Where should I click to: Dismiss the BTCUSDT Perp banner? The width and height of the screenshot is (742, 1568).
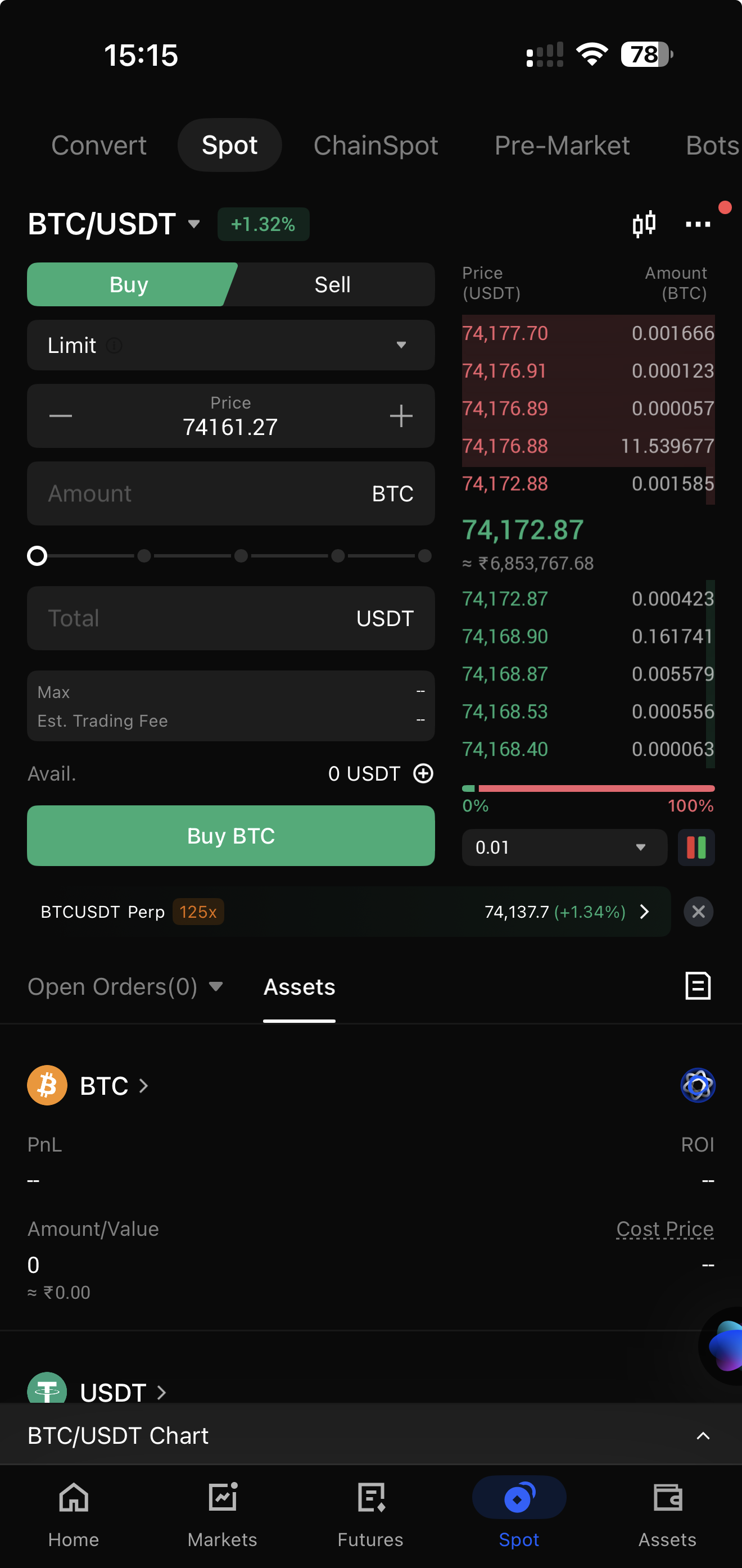click(x=698, y=912)
